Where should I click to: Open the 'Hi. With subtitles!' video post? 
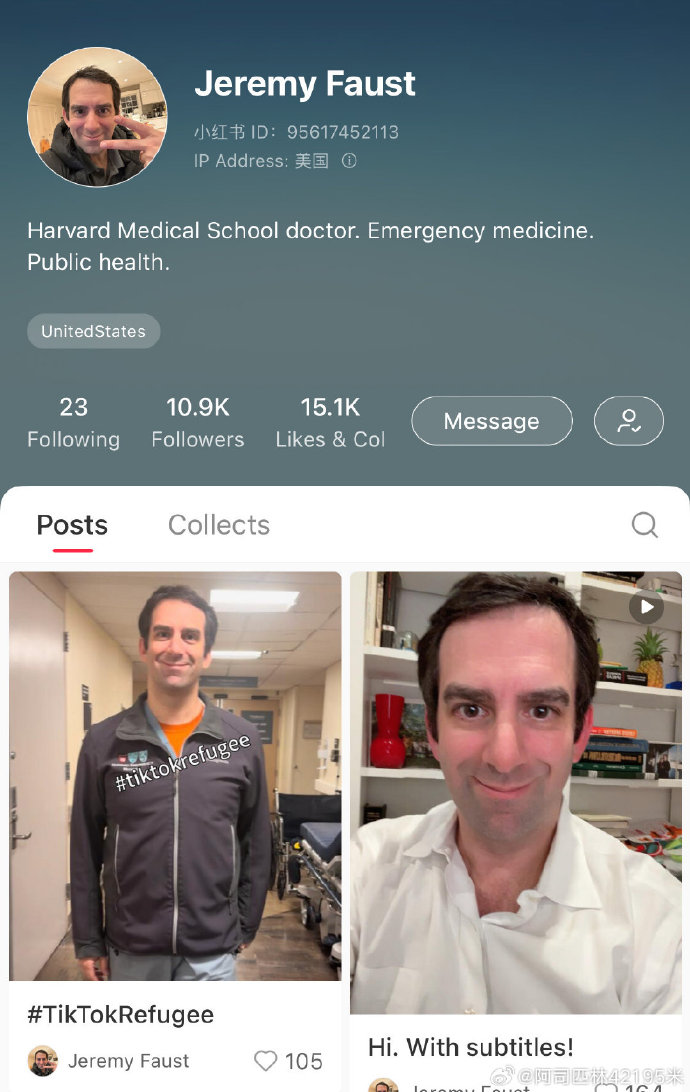pos(515,790)
